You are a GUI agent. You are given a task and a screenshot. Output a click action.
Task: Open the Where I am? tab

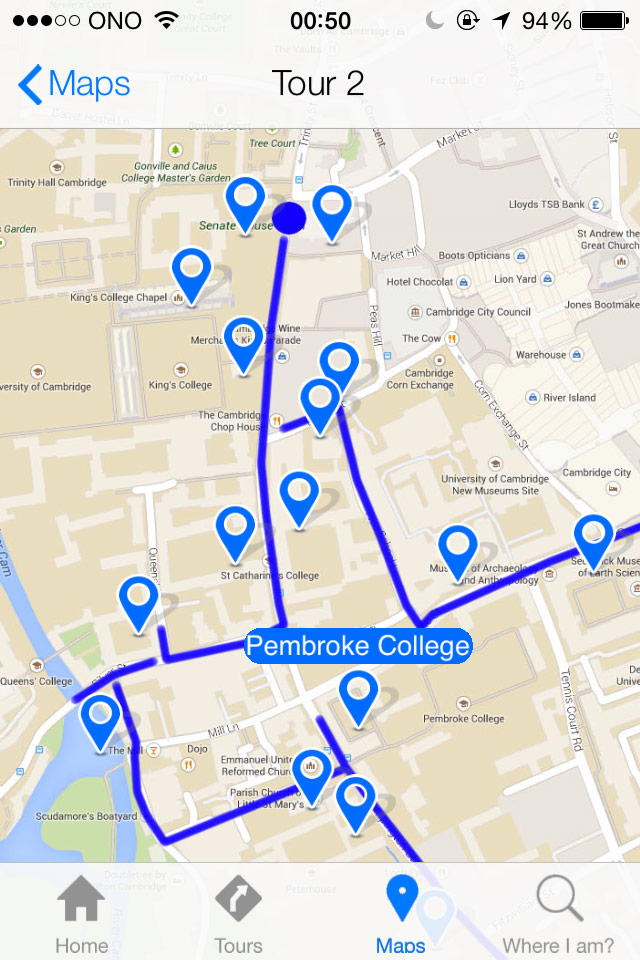click(x=558, y=915)
